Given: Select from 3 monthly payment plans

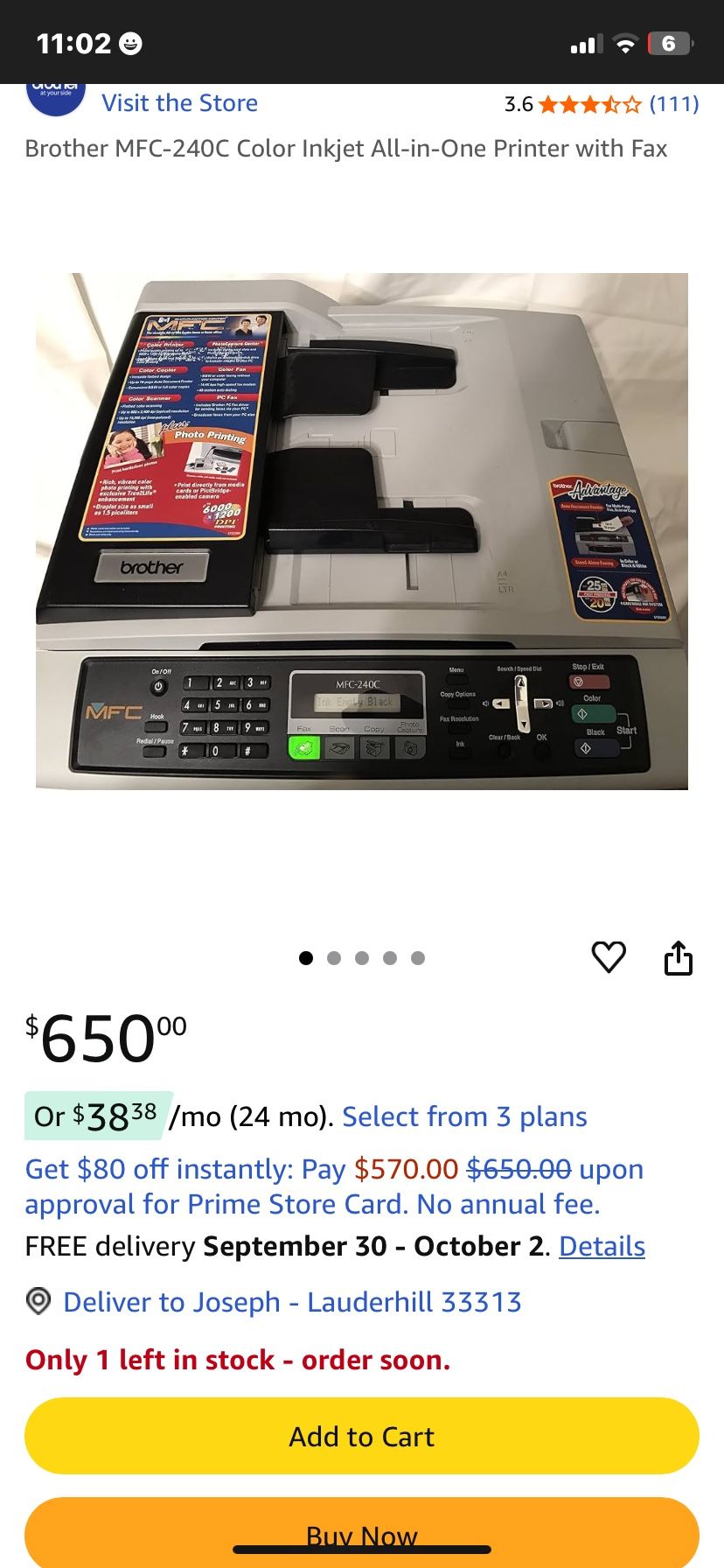Looking at the screenshot, I should coord(464,1116).
